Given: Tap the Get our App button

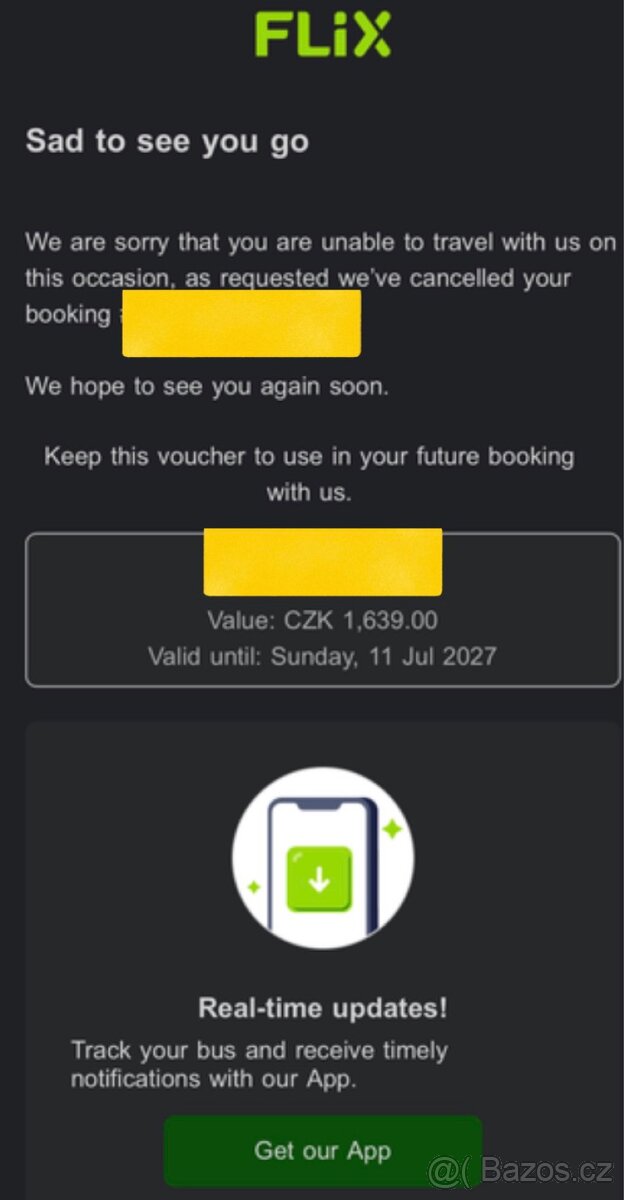Looking at the screenshot, I should [323, 1150].
